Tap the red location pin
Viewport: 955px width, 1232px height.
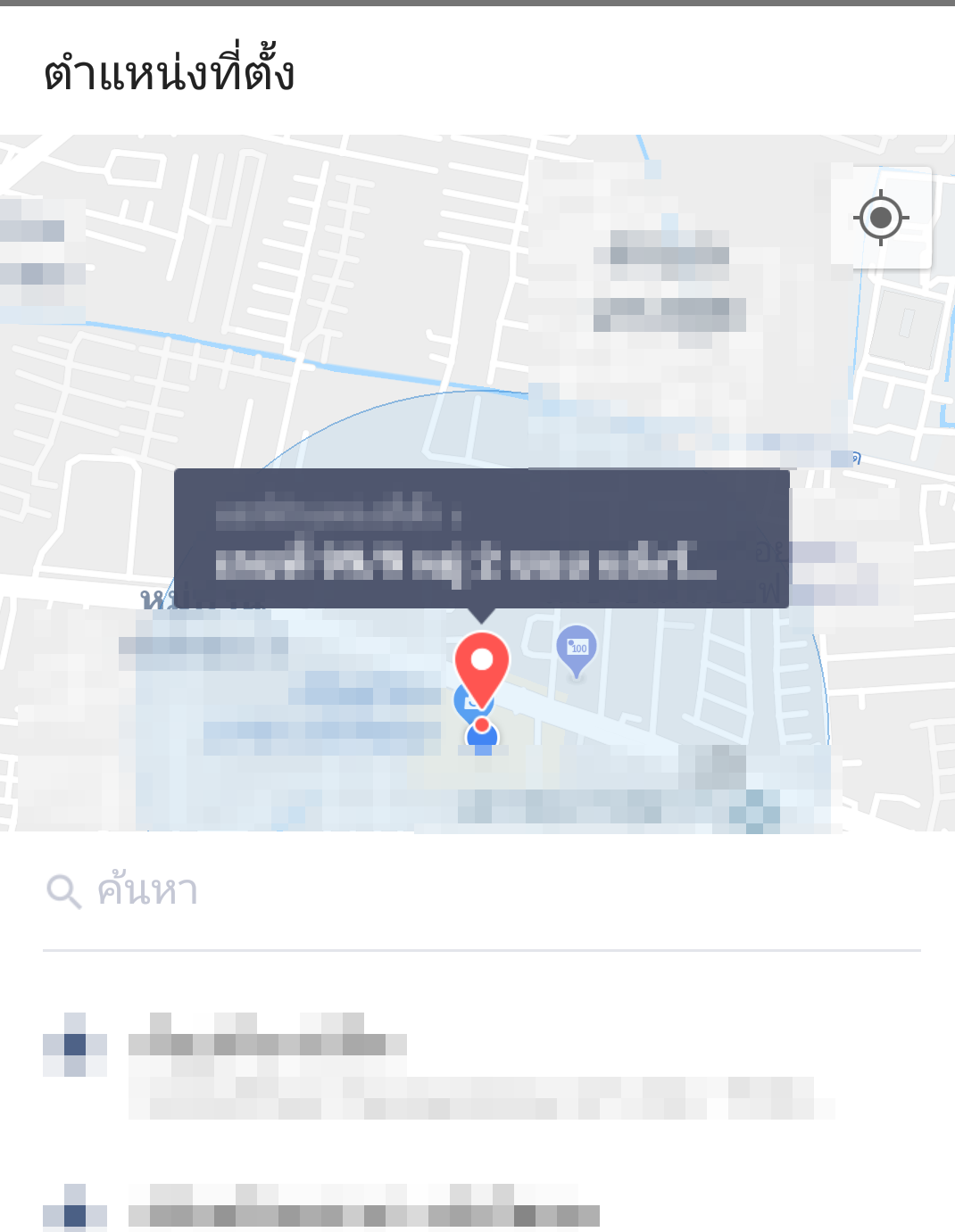pos(482,665)
